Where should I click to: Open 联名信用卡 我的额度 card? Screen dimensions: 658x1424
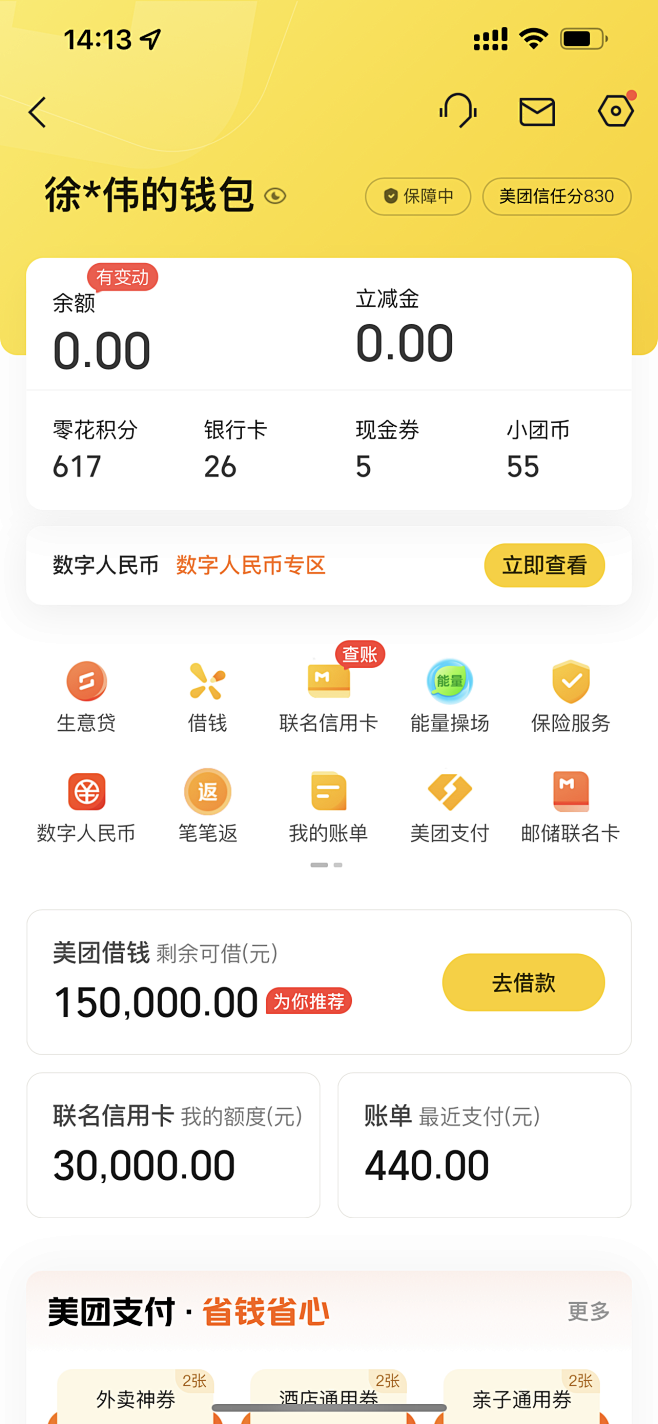click(174, 1145)
